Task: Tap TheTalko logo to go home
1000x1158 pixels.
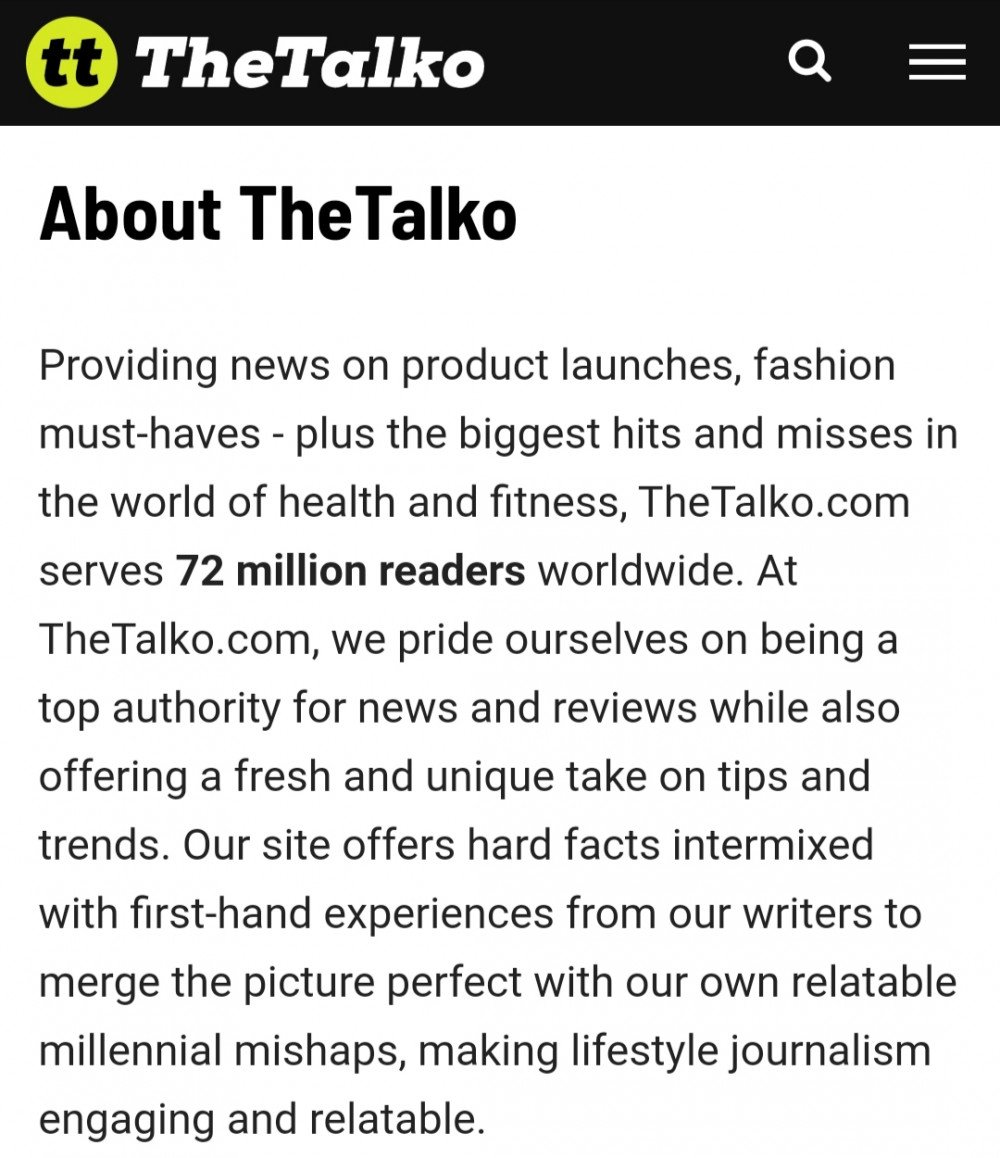Action: (x=255, y=63)
